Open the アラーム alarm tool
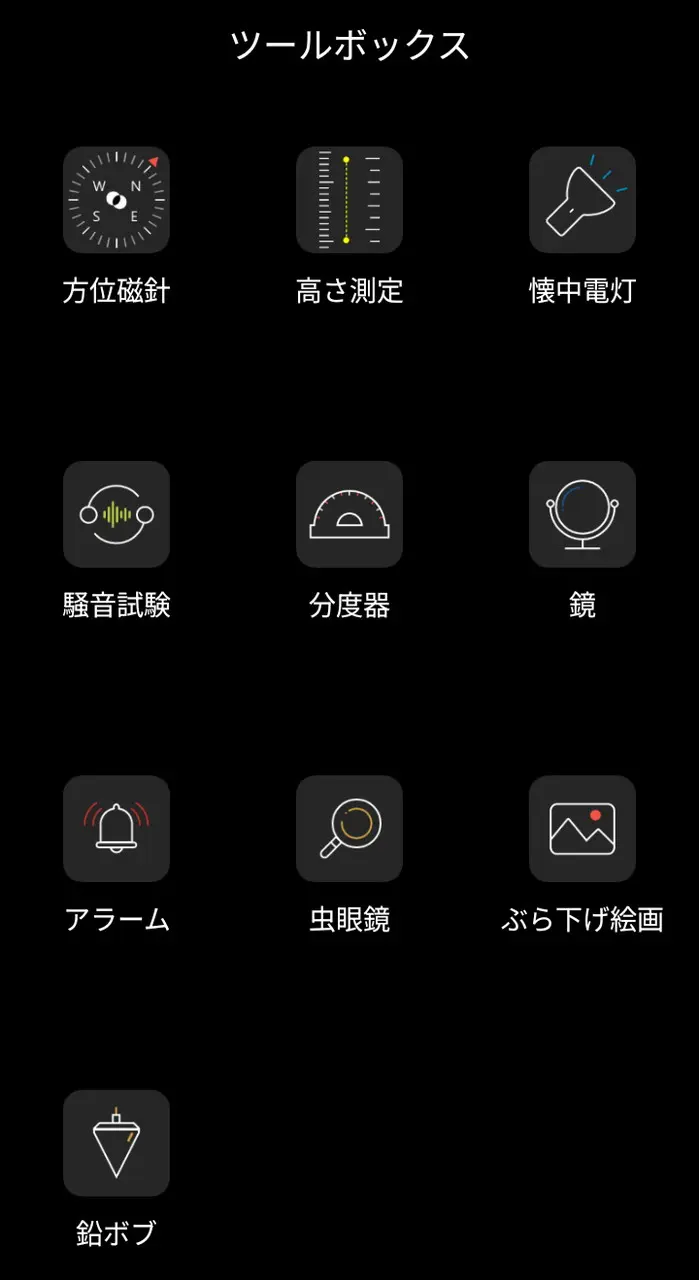 click(116, 828)
